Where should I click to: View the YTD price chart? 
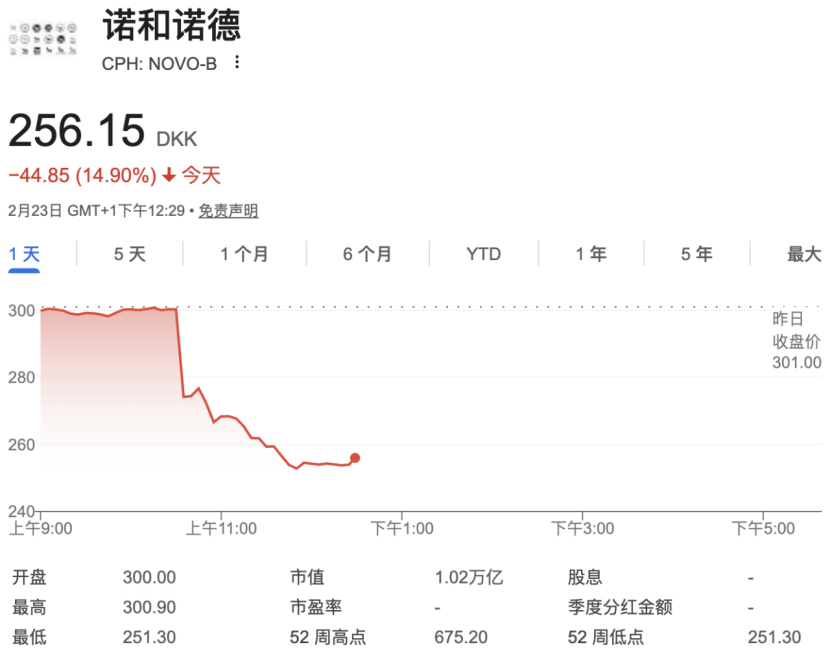[x=483, y=254]
